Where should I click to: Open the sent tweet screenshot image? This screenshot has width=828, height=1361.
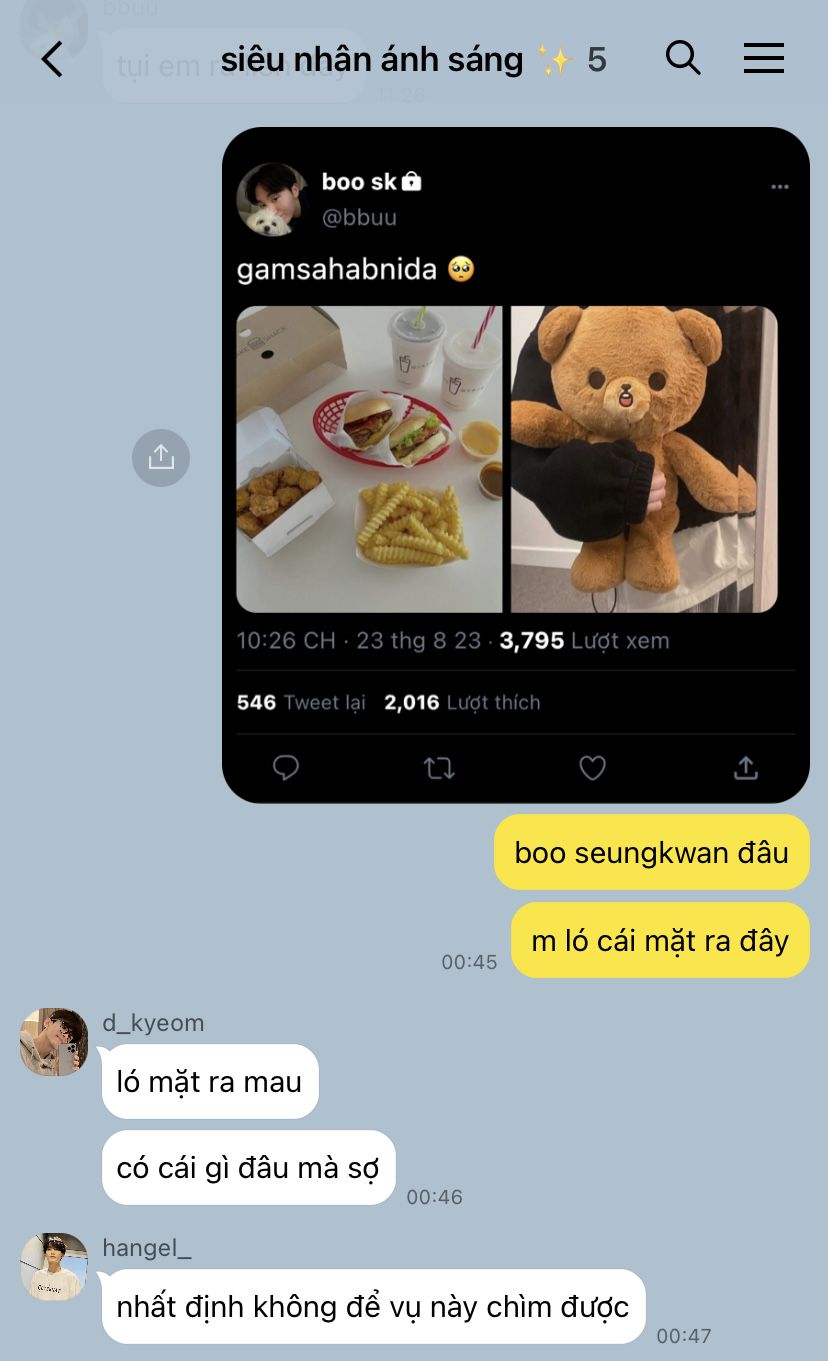516,465
